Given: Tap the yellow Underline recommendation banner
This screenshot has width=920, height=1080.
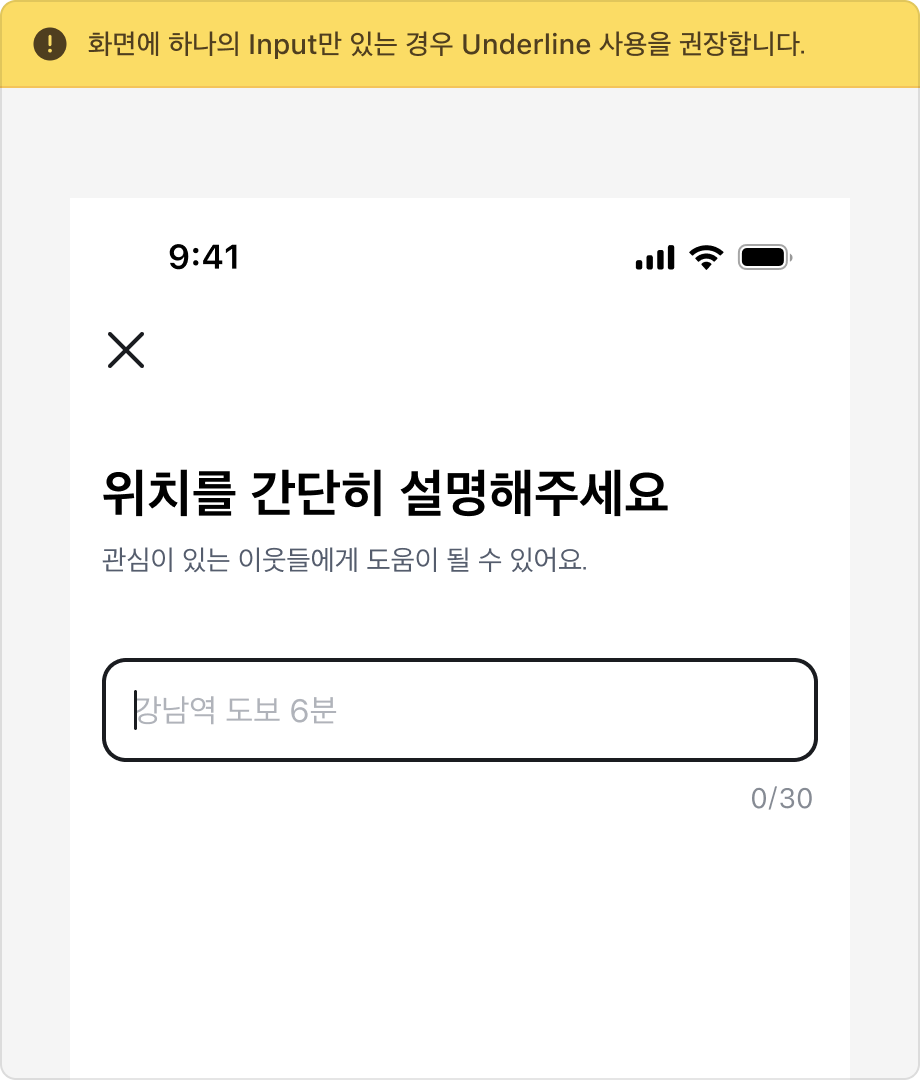Looking at the screenshot, I should (460, 44).
